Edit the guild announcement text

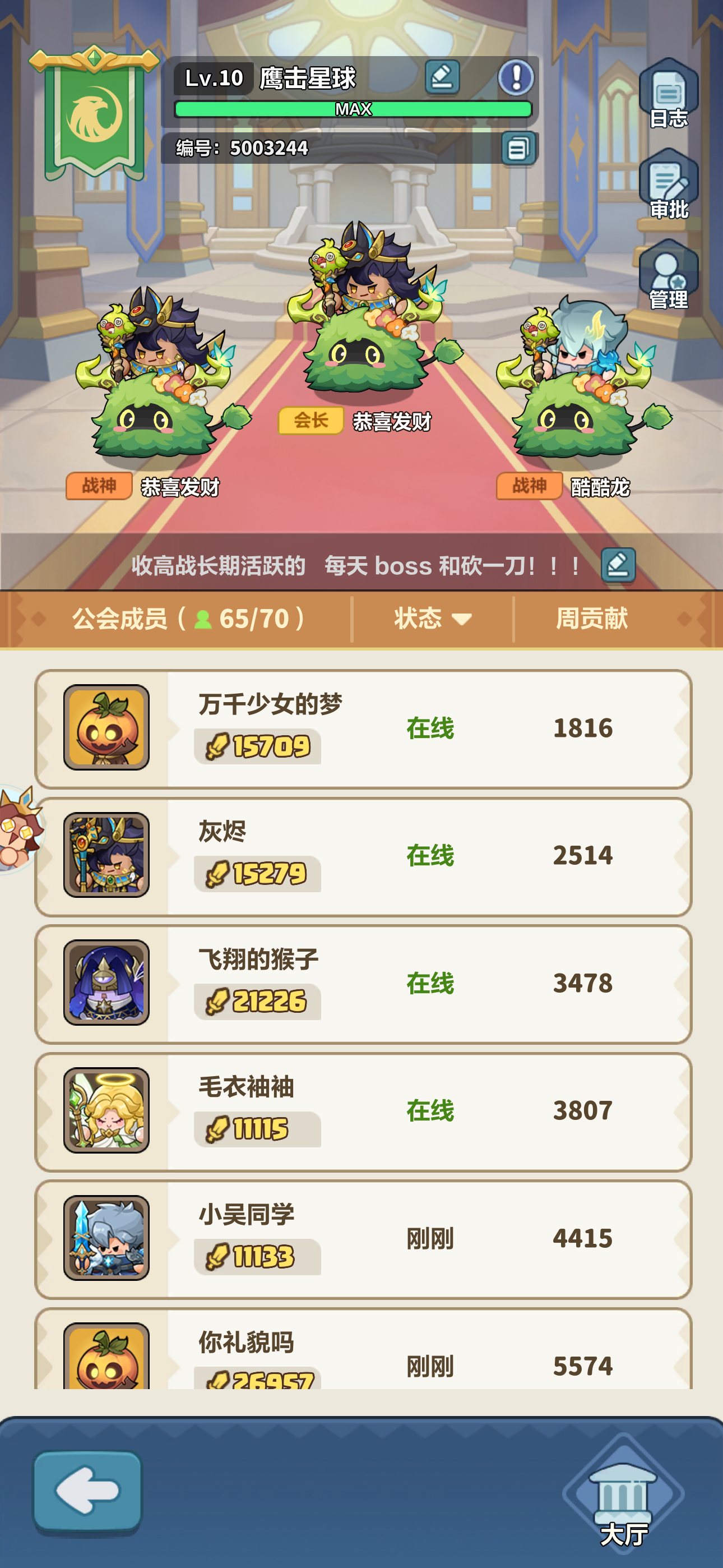(618, 565)
